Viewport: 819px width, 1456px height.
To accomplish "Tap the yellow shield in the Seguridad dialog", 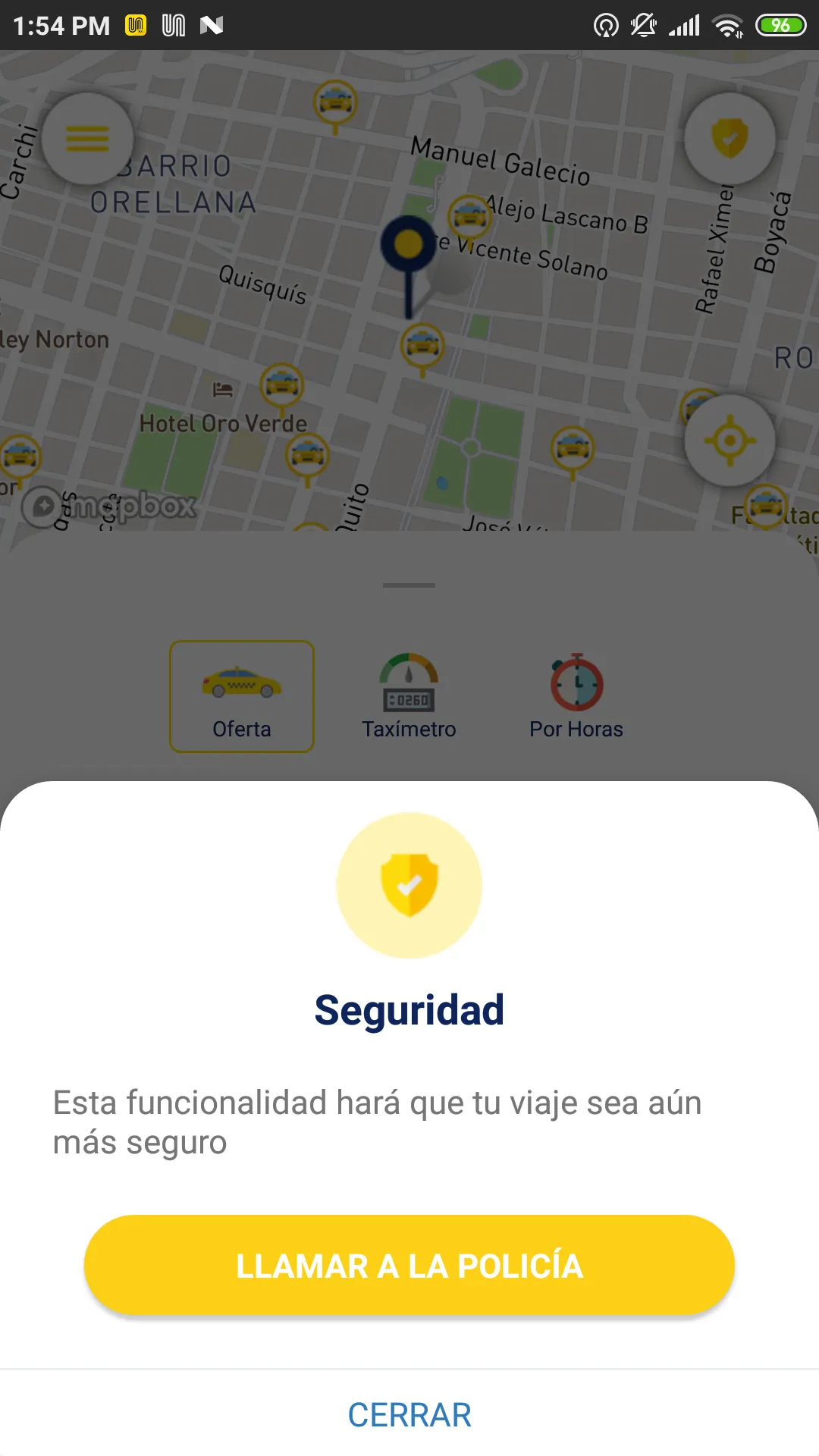I will (409, 883).
